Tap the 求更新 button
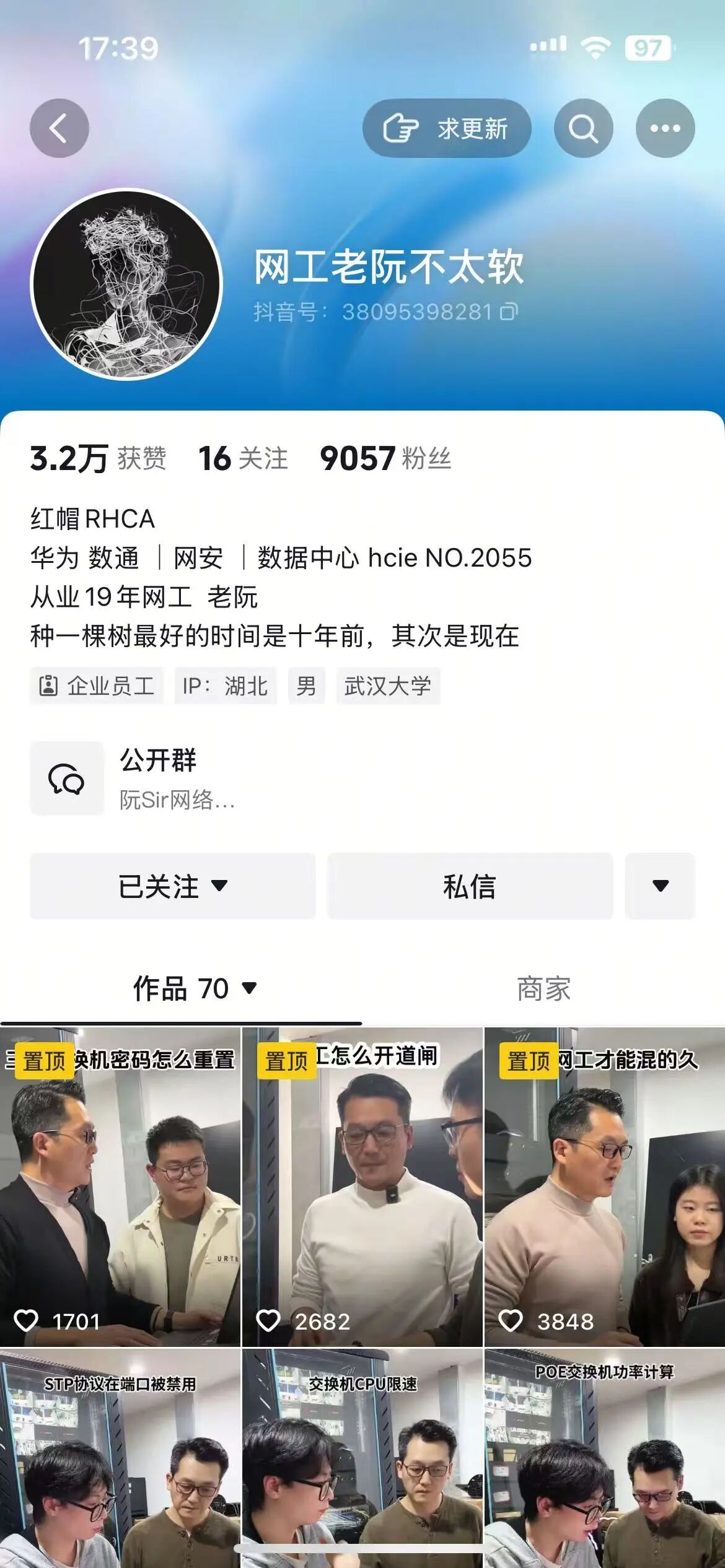The image size is (725, 1568). 446,128
